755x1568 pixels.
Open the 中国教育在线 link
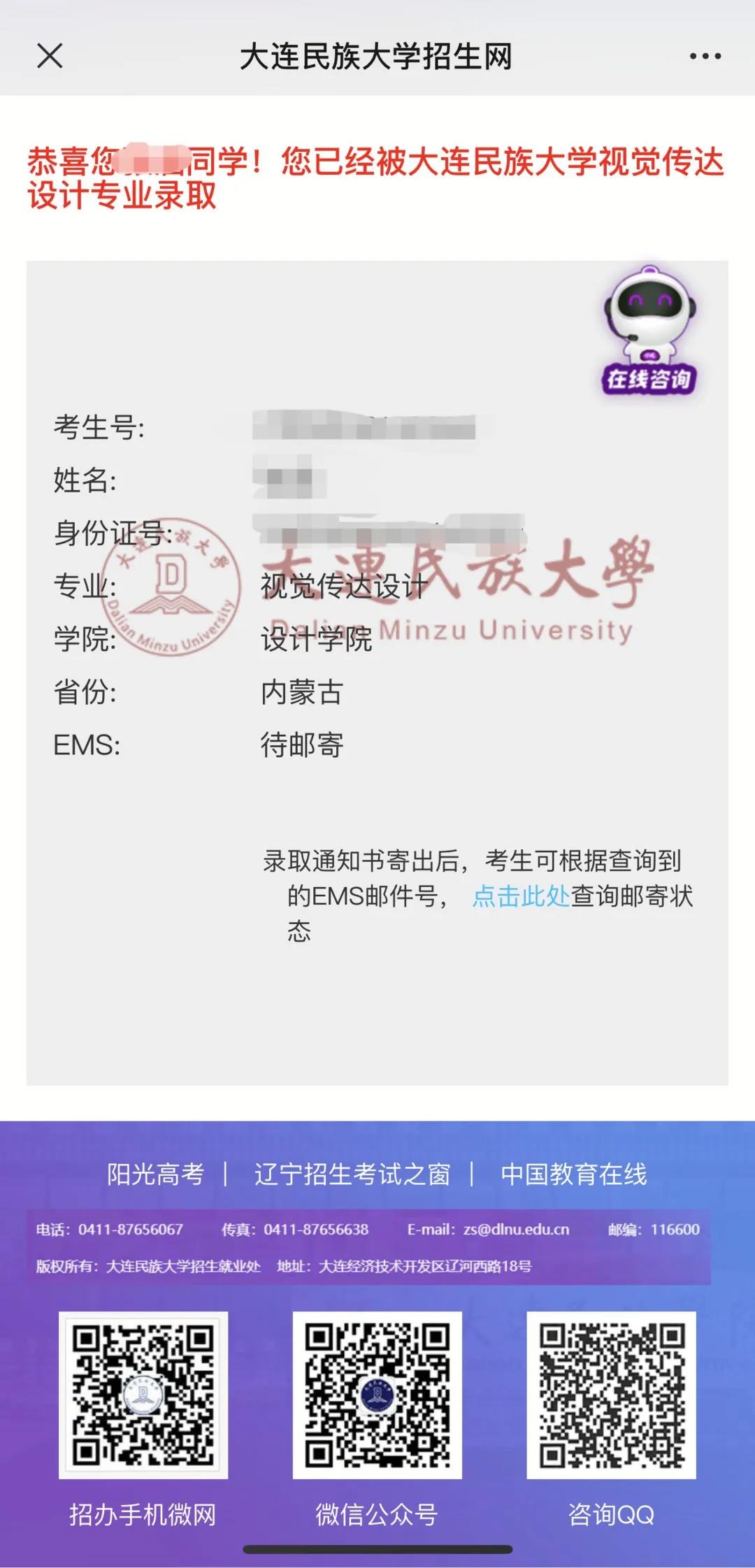(x=574, y=1174)
